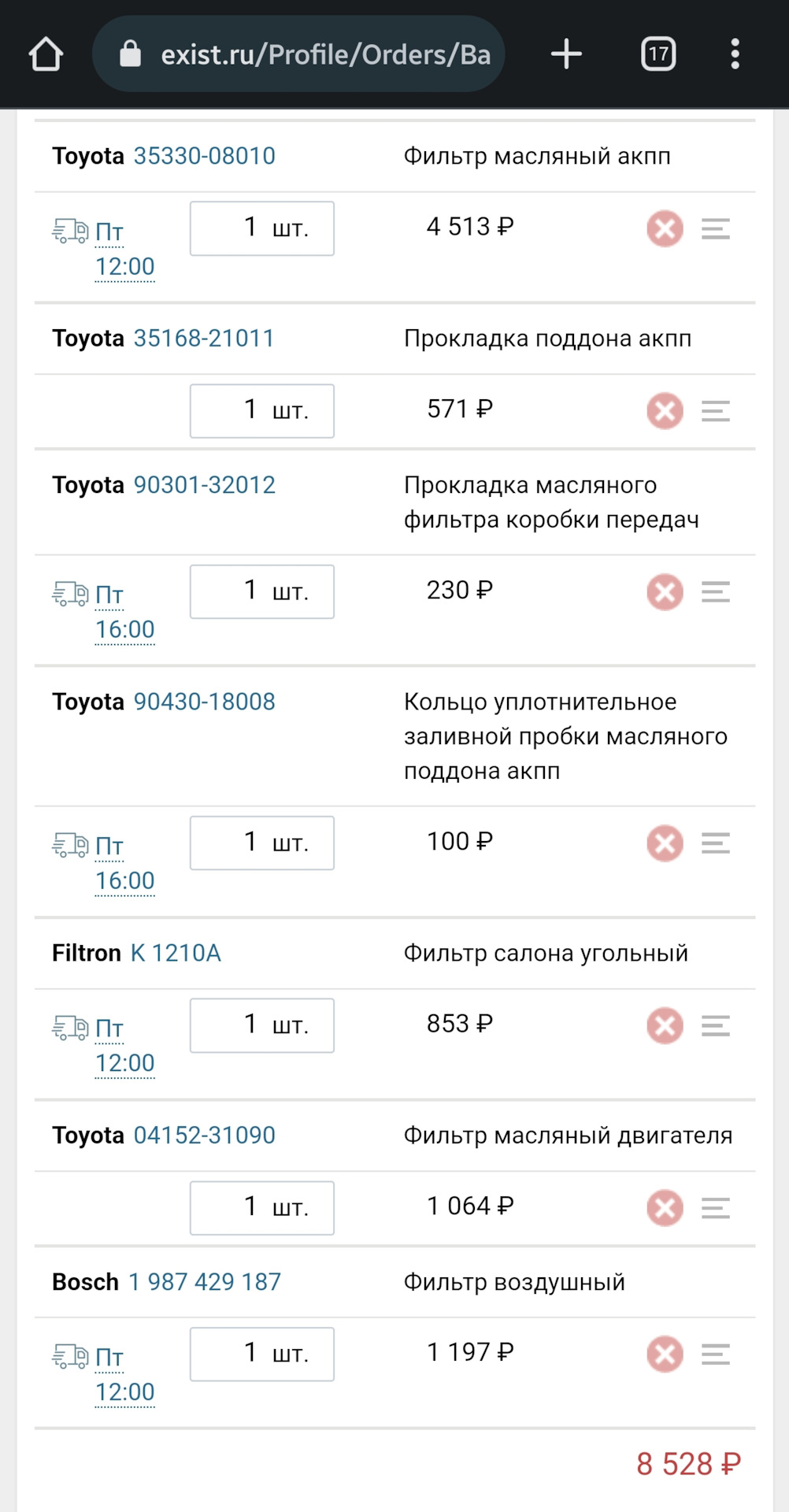
Task: Remove the Bosch air filter using red X icon
Action: (x=664, y=1354)
